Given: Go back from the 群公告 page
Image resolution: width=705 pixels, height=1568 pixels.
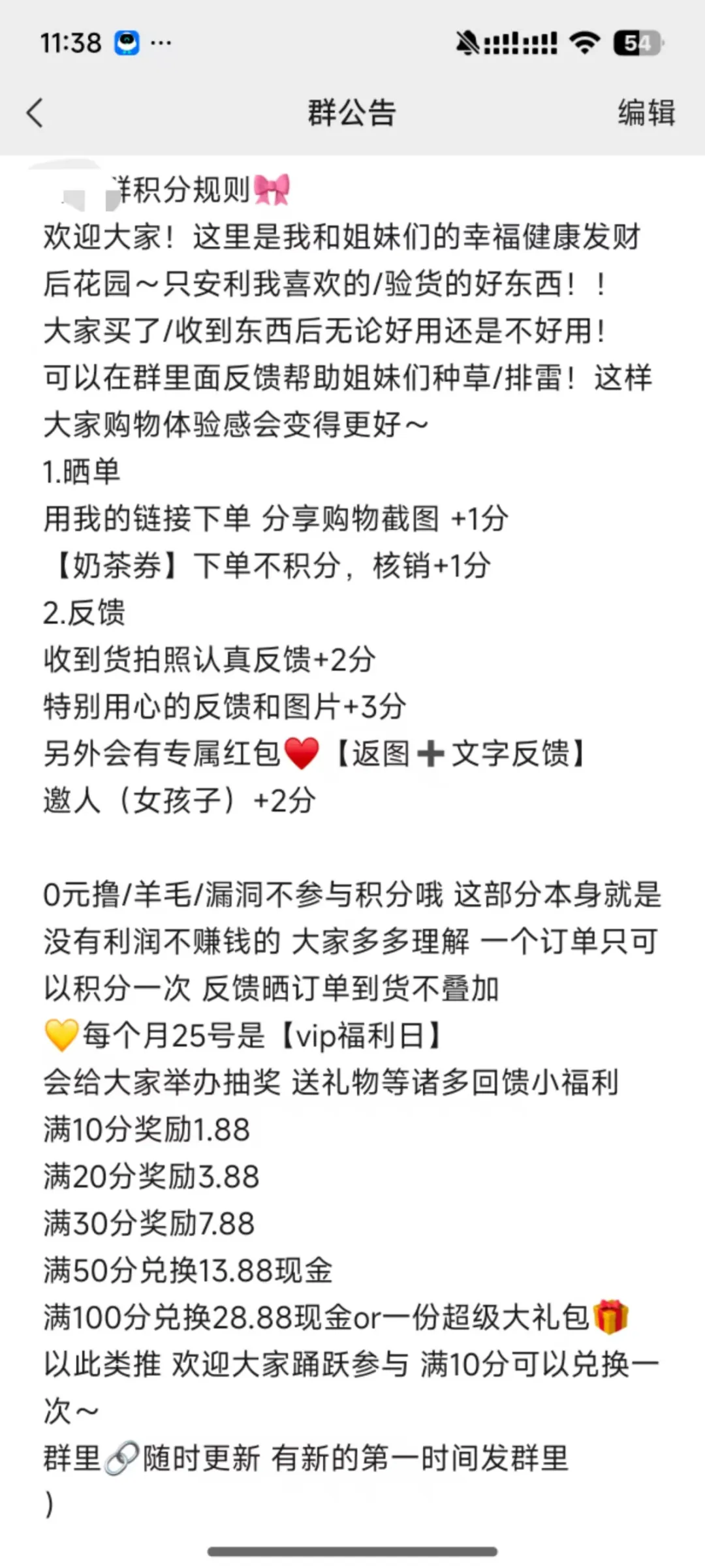Looking at the screenshot, I should pyautogui.click(x=35, y=112).
